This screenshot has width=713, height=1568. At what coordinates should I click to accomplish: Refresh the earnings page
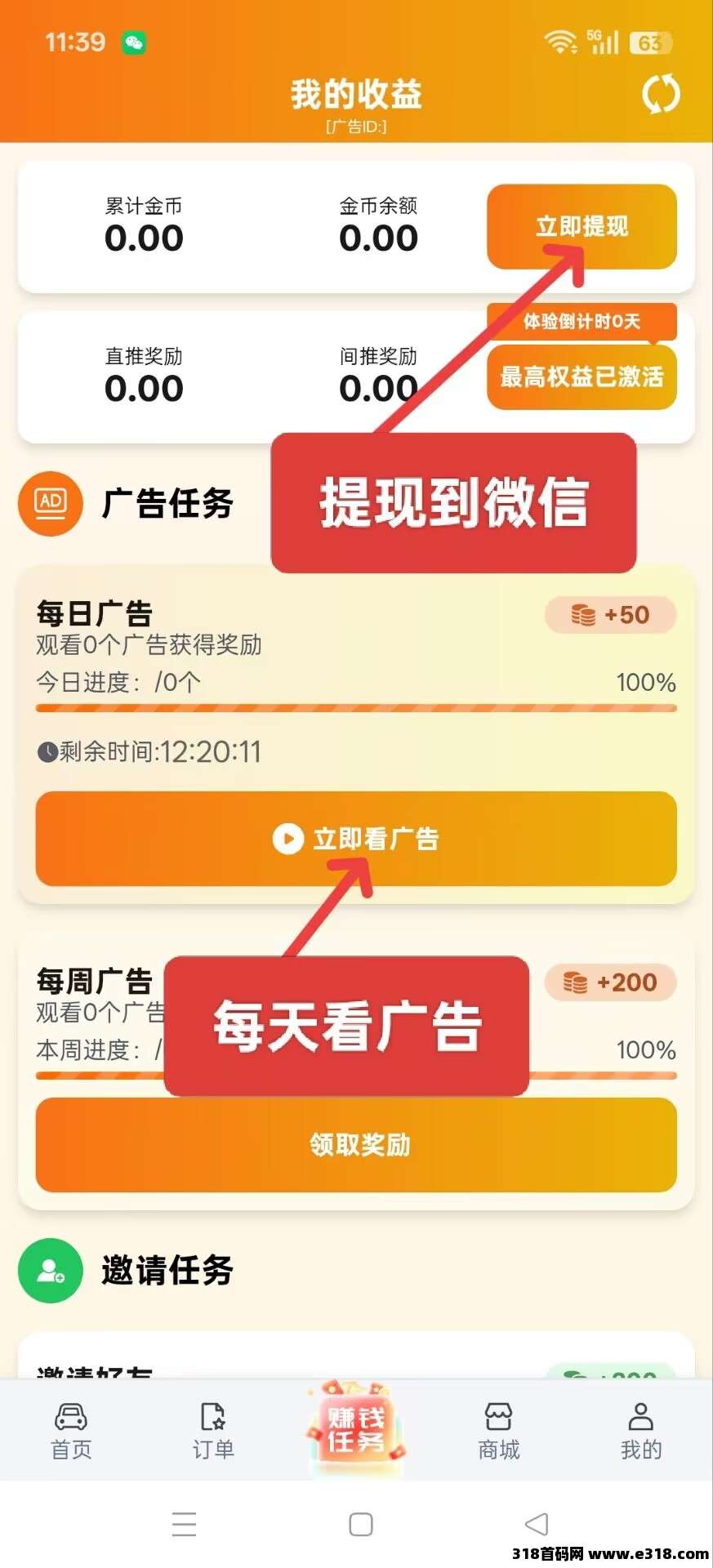[x=660, y=95]
